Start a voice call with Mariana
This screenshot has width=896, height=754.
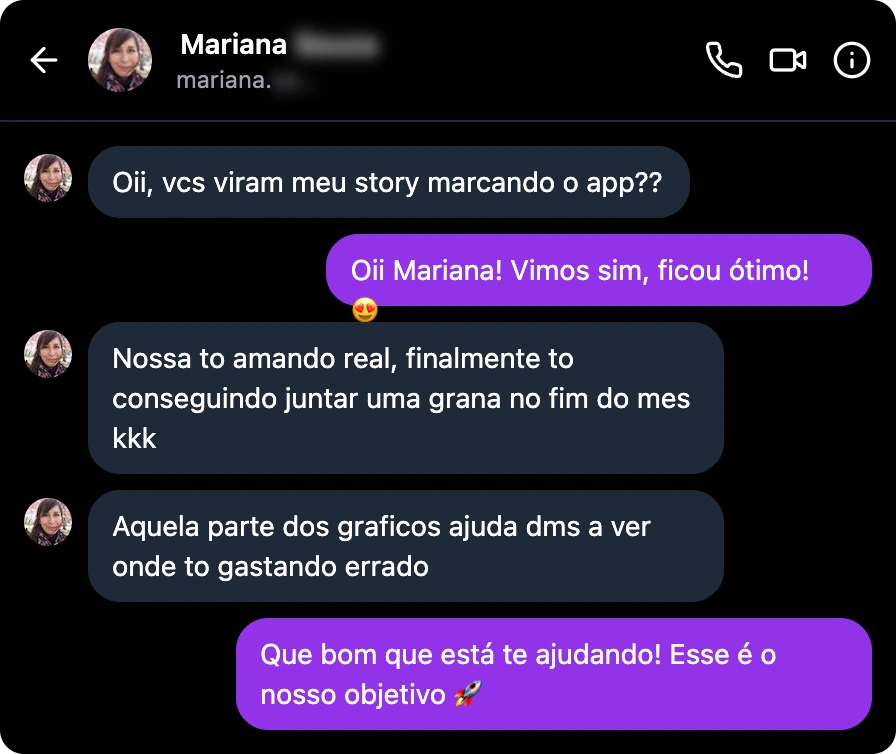pos(724,61)
